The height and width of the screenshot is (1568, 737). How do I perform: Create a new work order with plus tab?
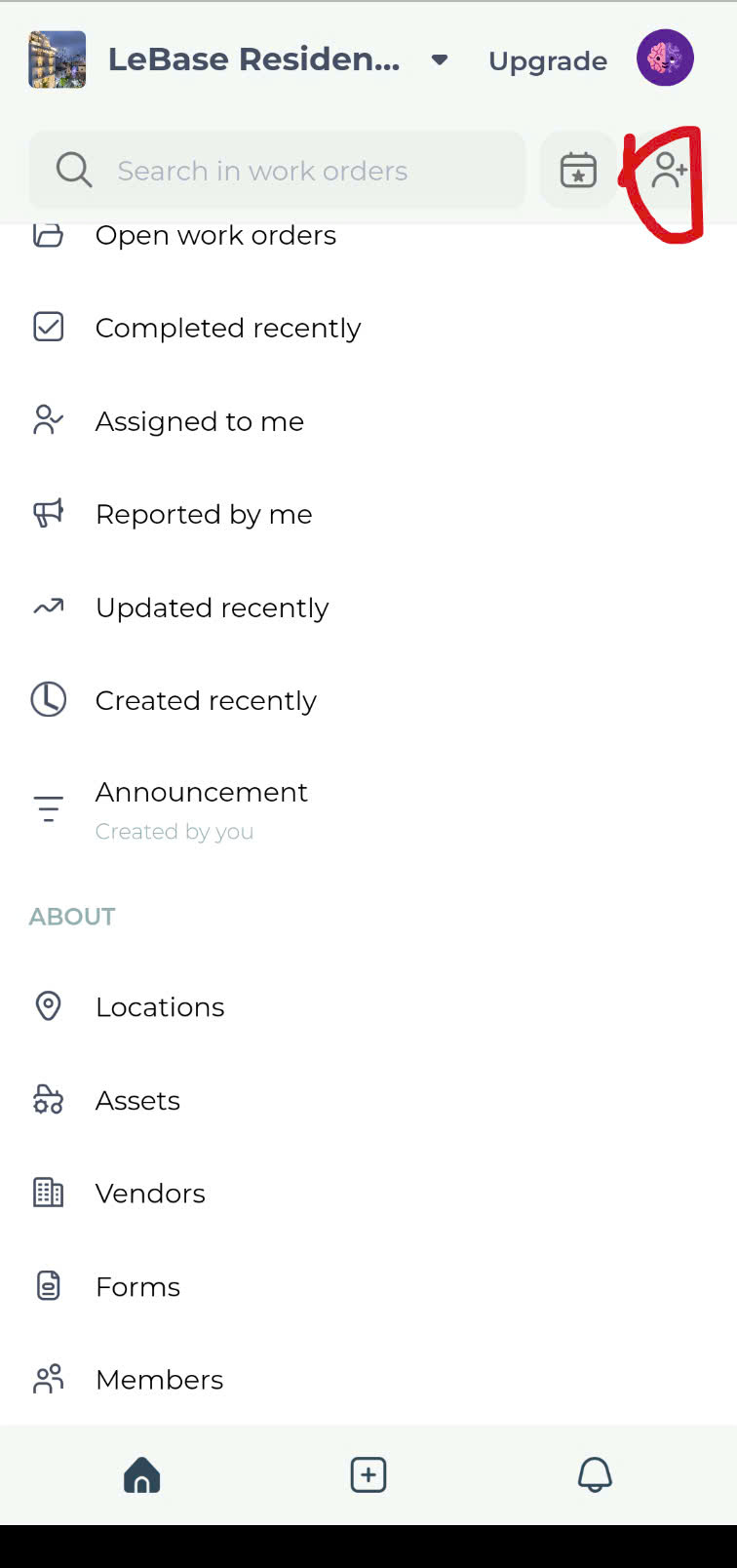point(368,1474)
